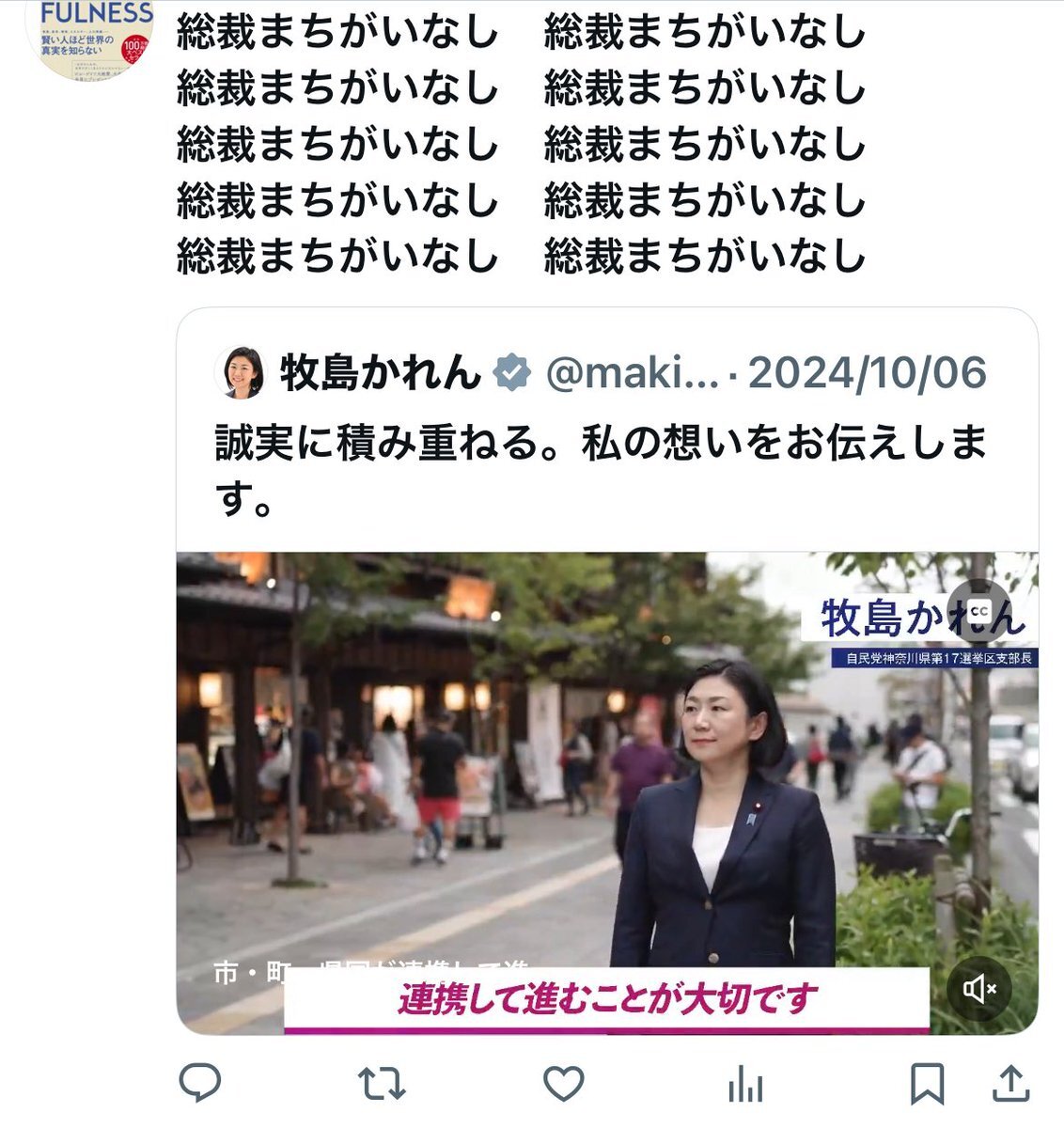Reply to this post

pyautogui.click(x=200, y=1084)
